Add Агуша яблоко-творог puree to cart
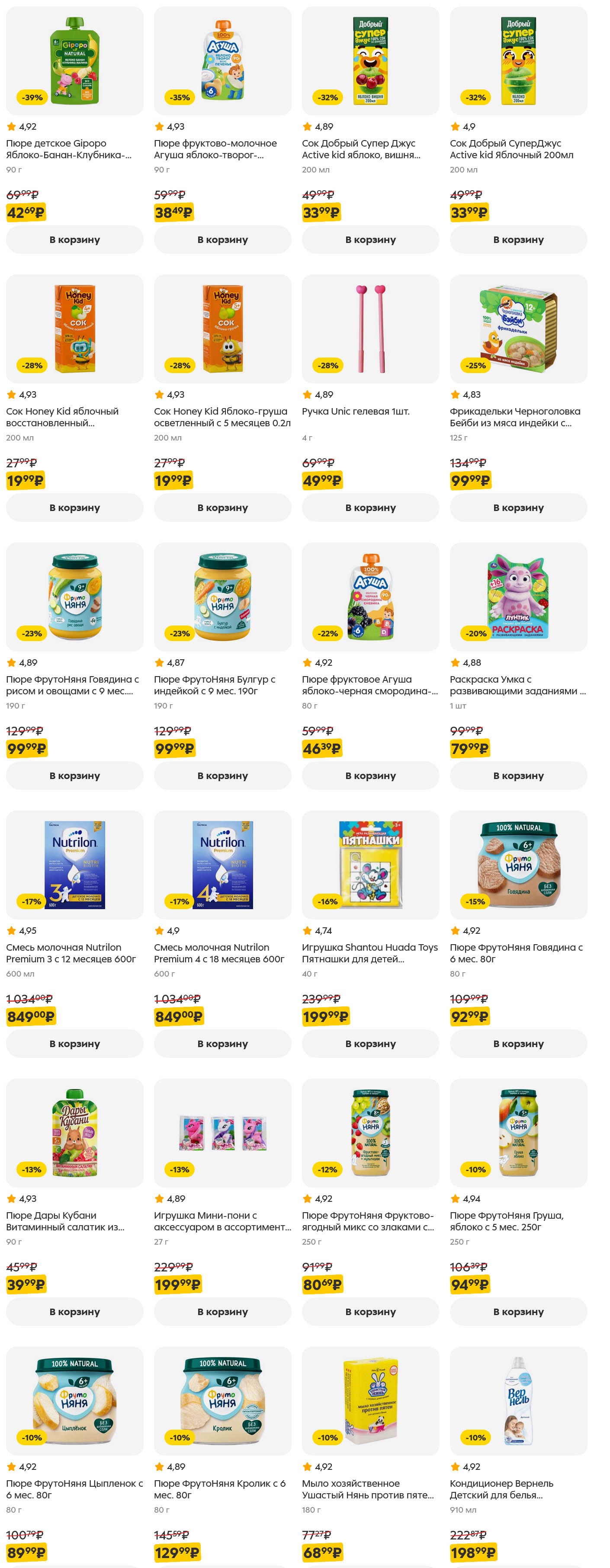The width and height of the screenshot is (610, 1568). [x=222, y=240]
